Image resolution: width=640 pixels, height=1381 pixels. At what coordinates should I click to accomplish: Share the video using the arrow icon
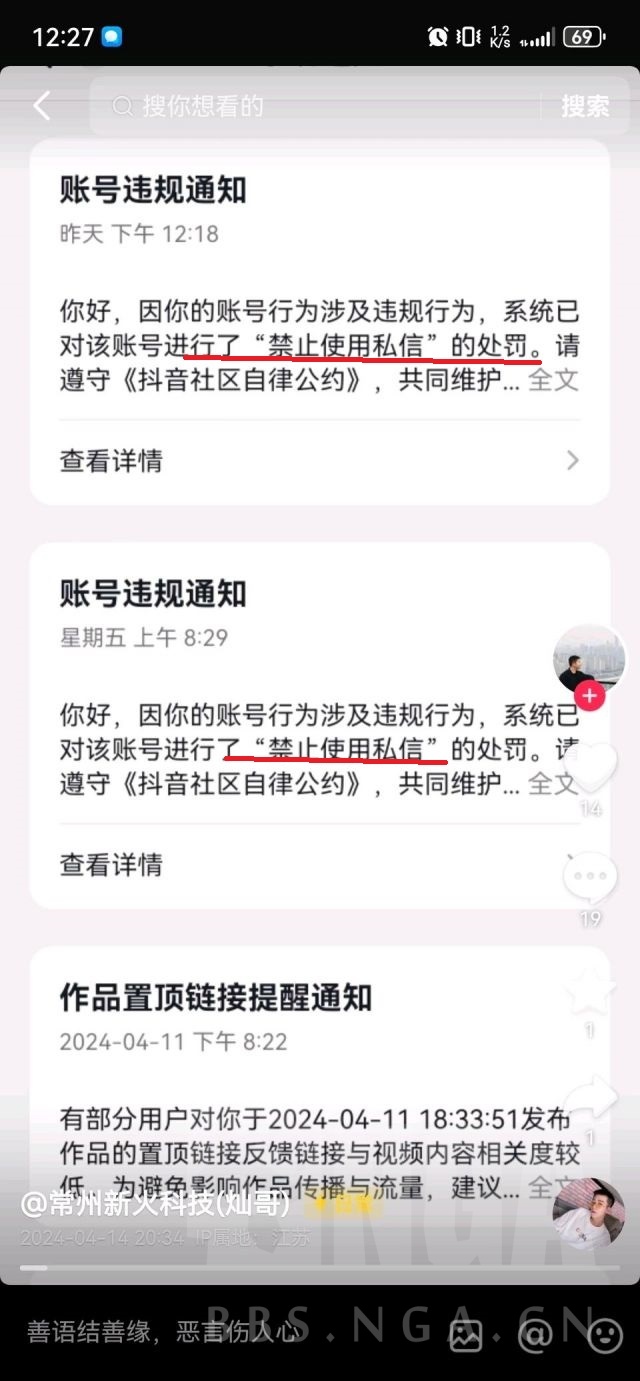pos(590,1097)
